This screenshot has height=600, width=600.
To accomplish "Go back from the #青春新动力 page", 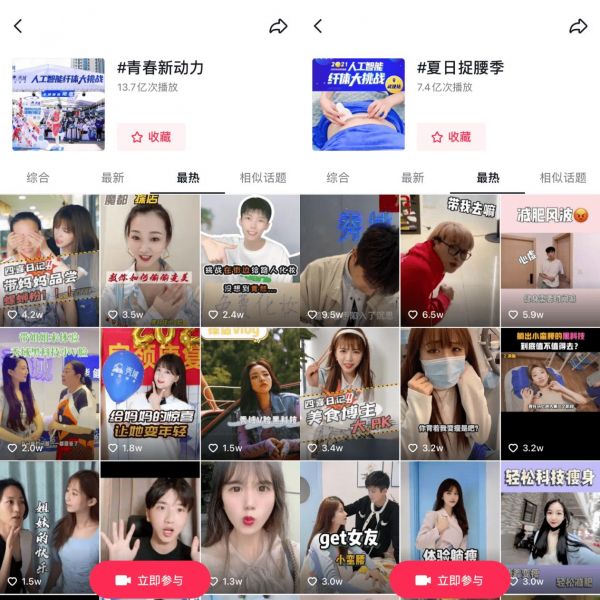I will pos(18,27).
